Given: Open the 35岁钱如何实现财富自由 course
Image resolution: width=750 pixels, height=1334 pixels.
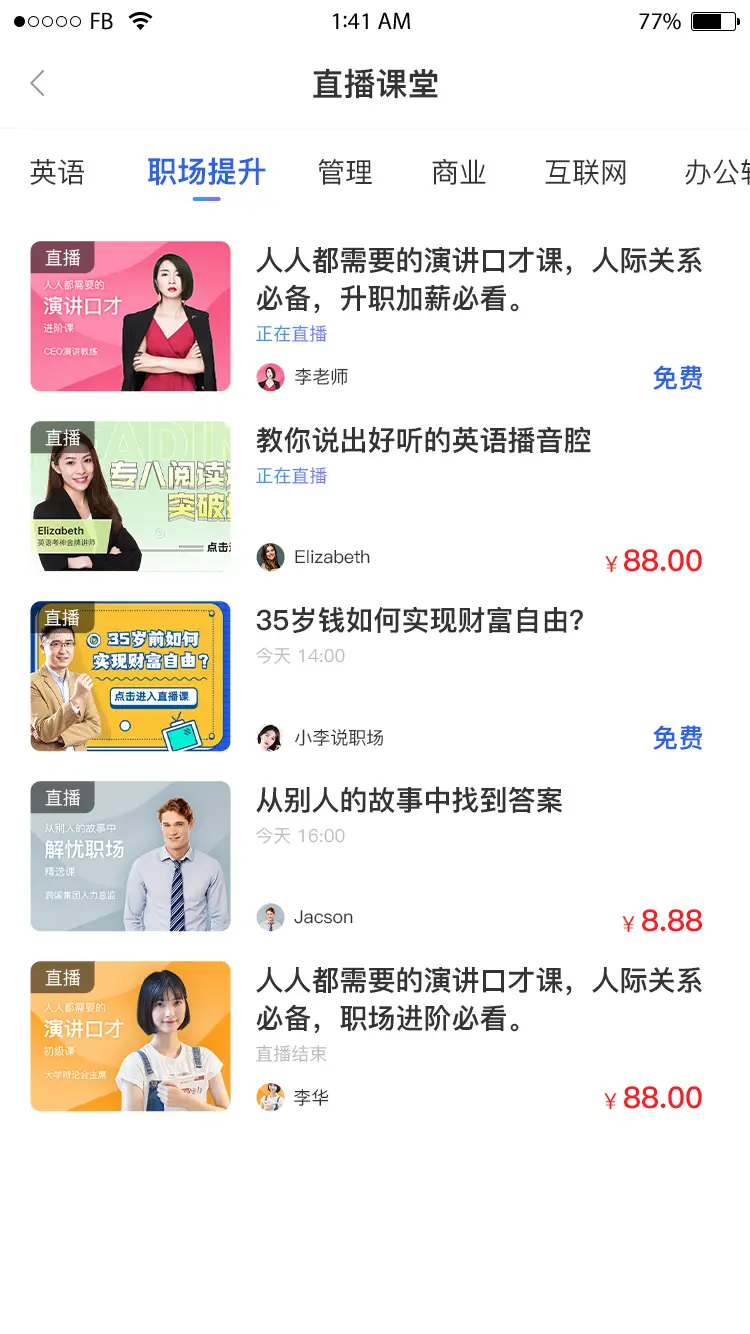Looking at the screenshot, I should (x=420, y=621).
